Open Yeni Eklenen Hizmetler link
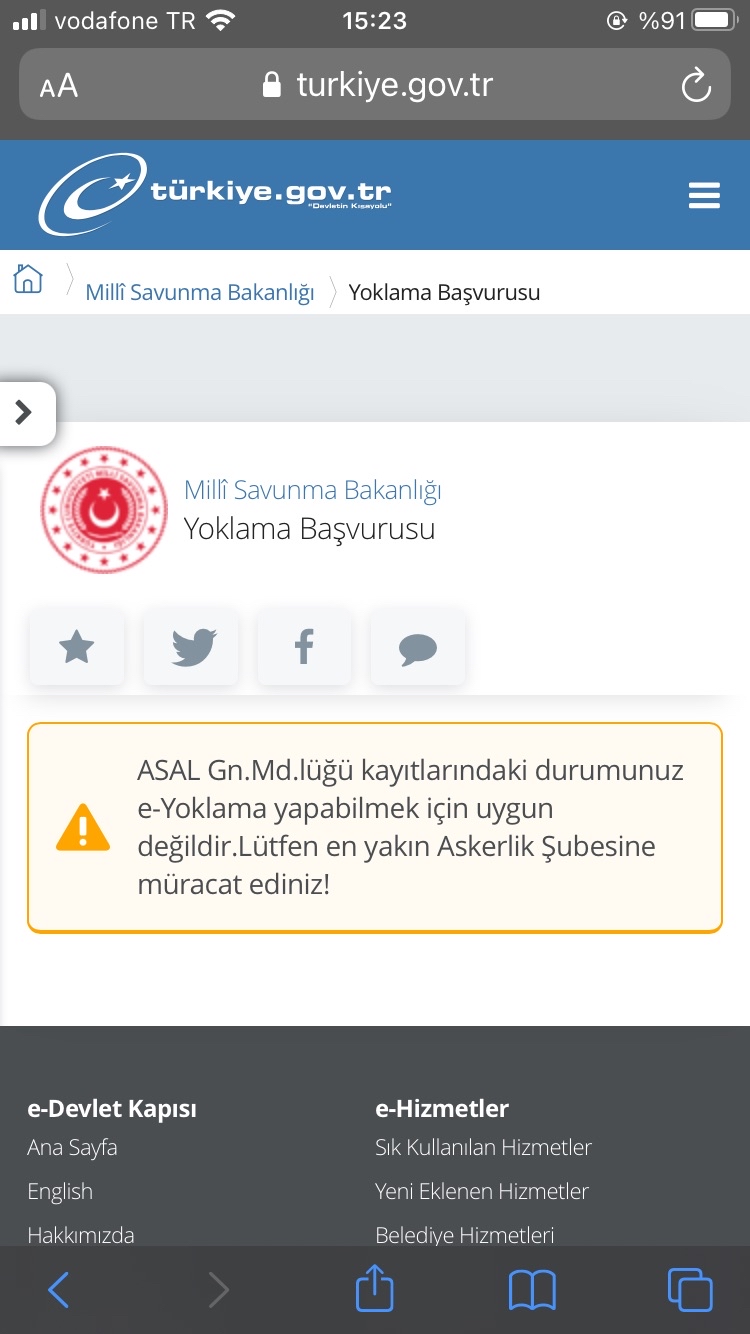 [x=482, y=1191]
